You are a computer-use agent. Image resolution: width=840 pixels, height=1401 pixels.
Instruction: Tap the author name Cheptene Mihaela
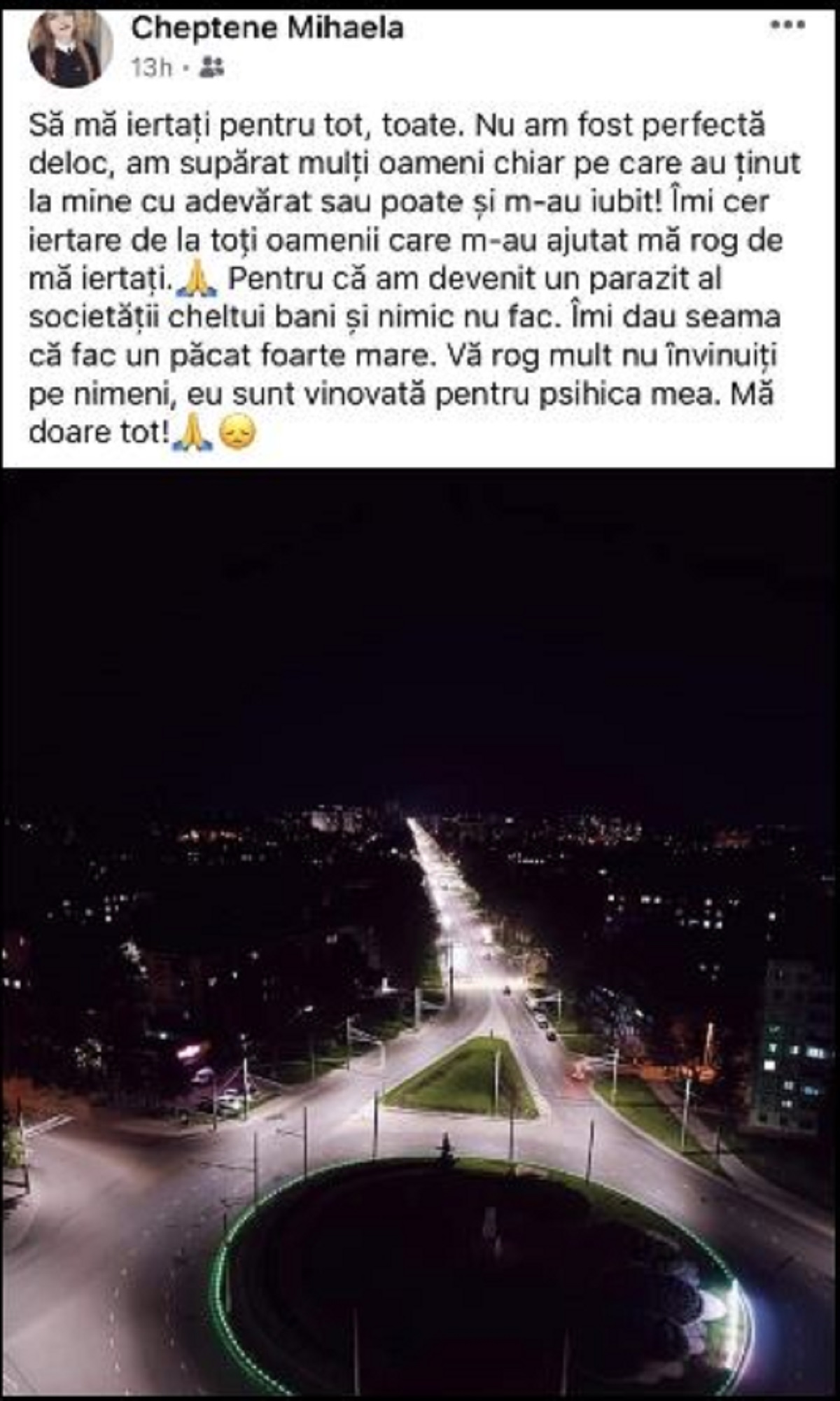[267, 28]
